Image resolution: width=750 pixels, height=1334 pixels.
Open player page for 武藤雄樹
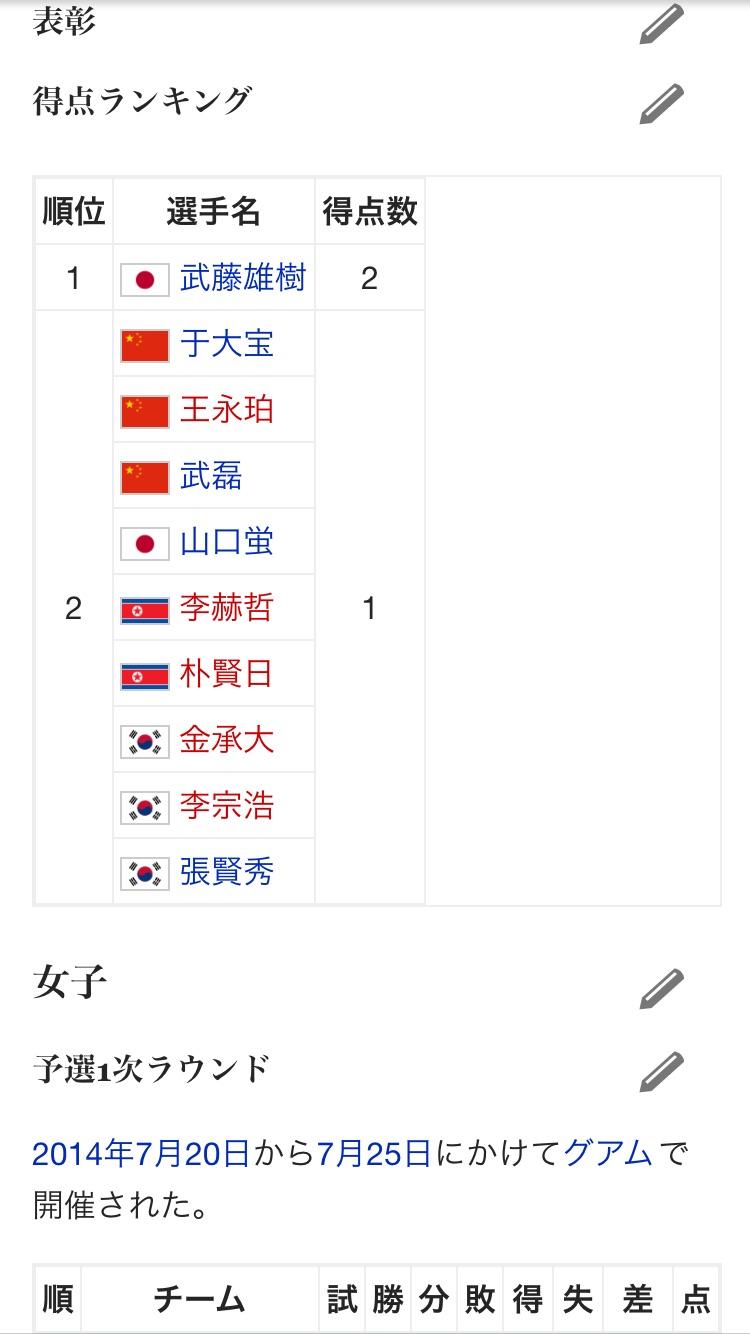tap(243, 278)
